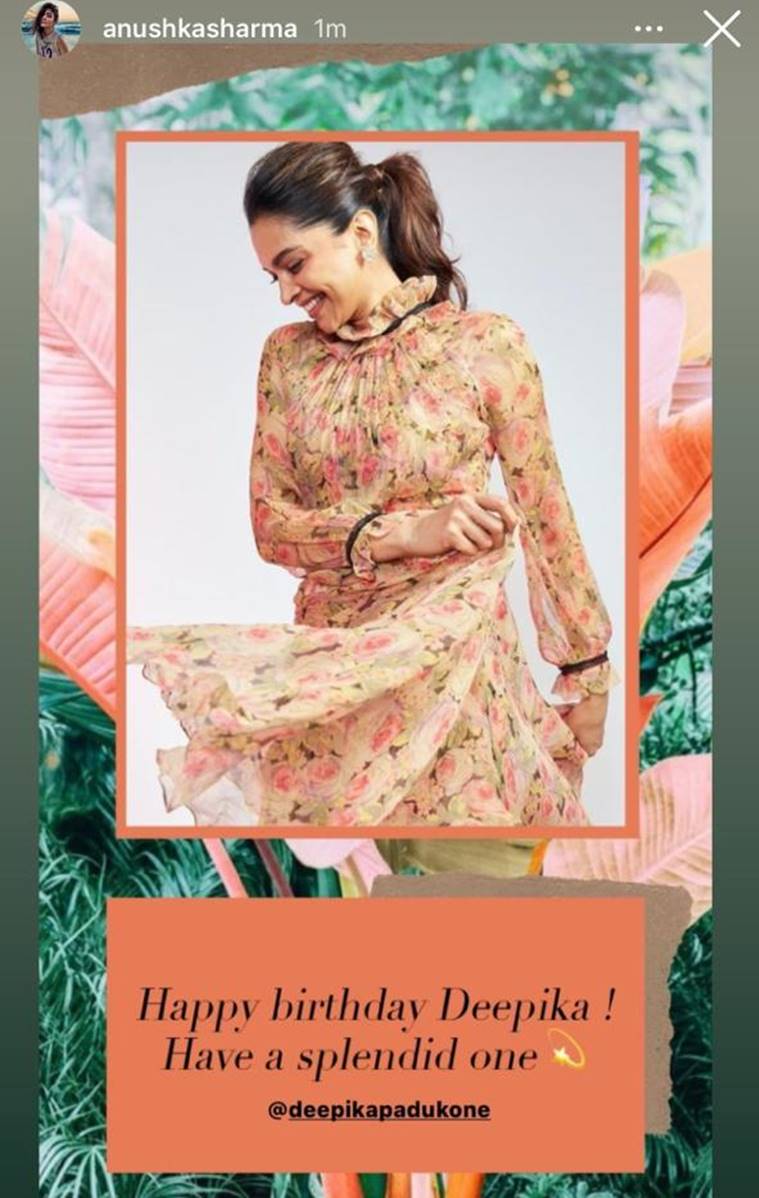
Task: Open the @deepikapadukone mention
Action: point(377,1110)
